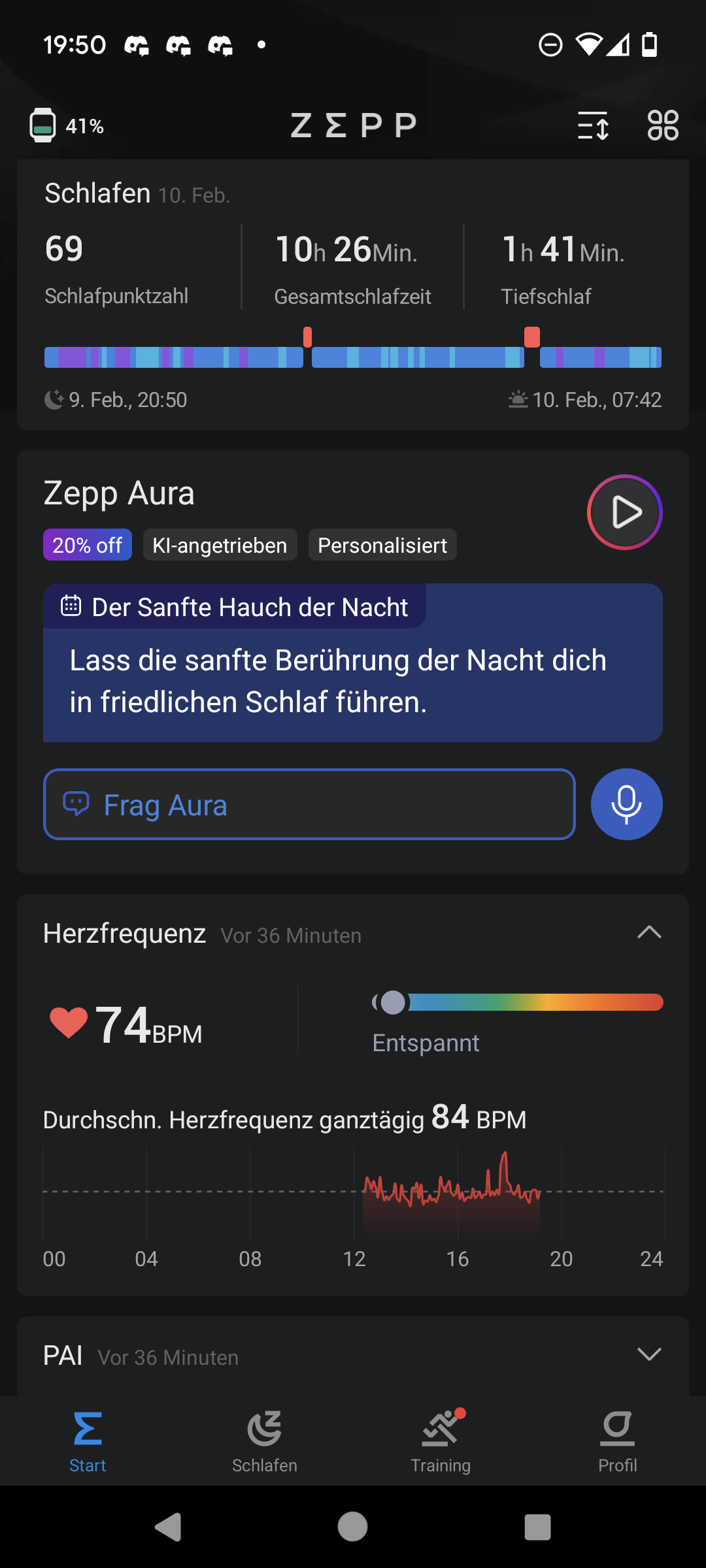The image size is (706, 1568).
Task: Switch to the Training tab
Action: click(x=441, y=1441)
